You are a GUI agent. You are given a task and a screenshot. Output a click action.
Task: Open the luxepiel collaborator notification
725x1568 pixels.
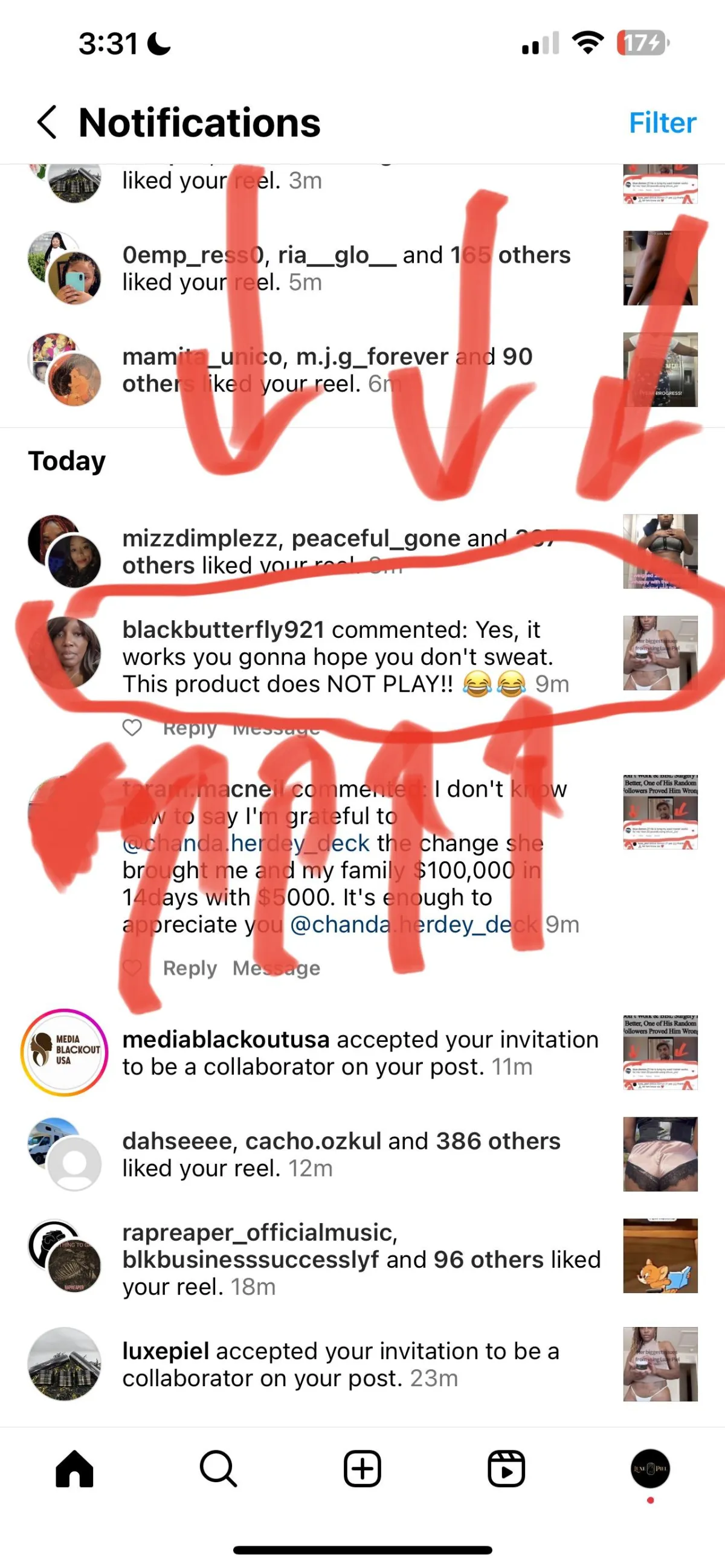pyautogui.click(x=341, y=1364)
